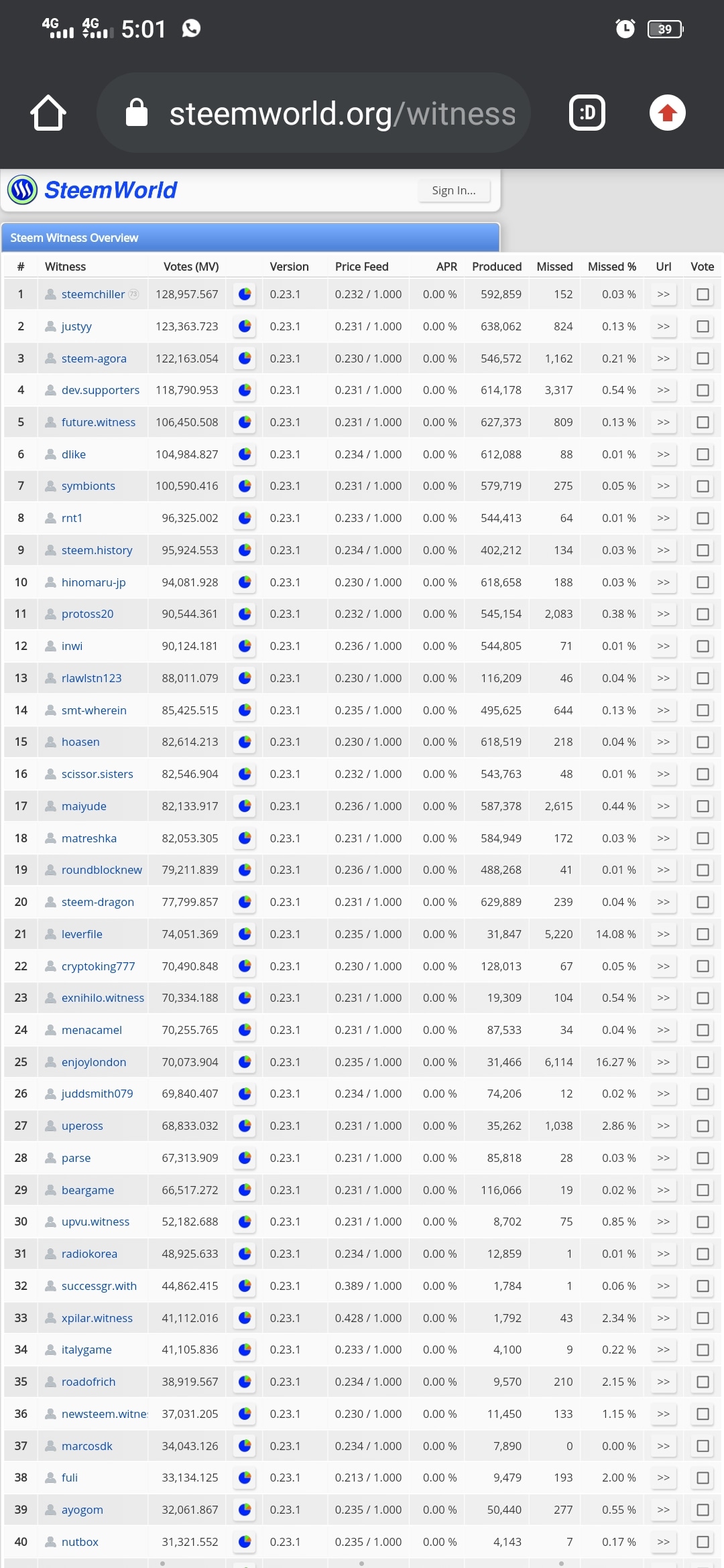
Task: Go to the browser home page
Action: coord(48,113)
